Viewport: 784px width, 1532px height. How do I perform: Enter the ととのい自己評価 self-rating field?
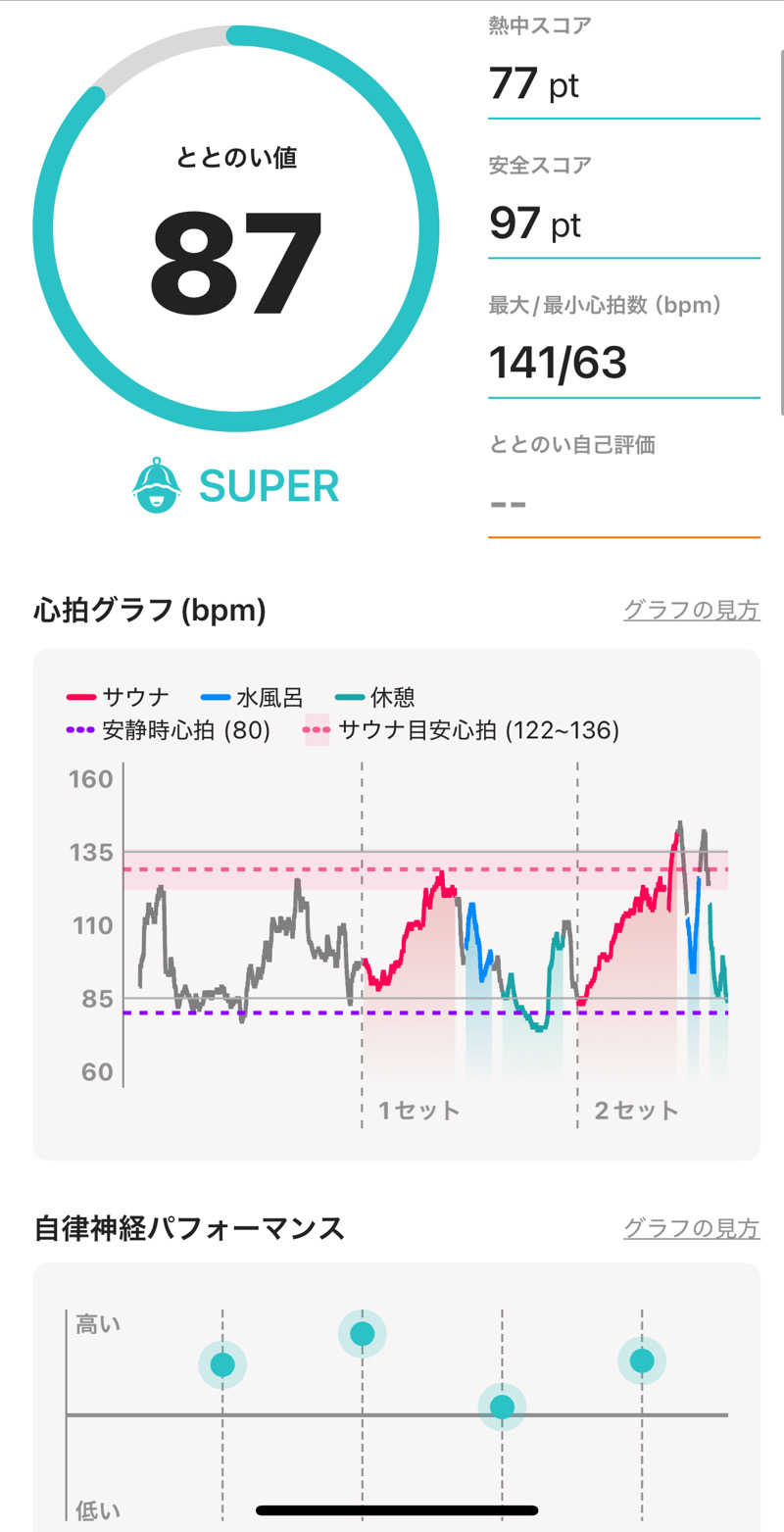(623, 504)
